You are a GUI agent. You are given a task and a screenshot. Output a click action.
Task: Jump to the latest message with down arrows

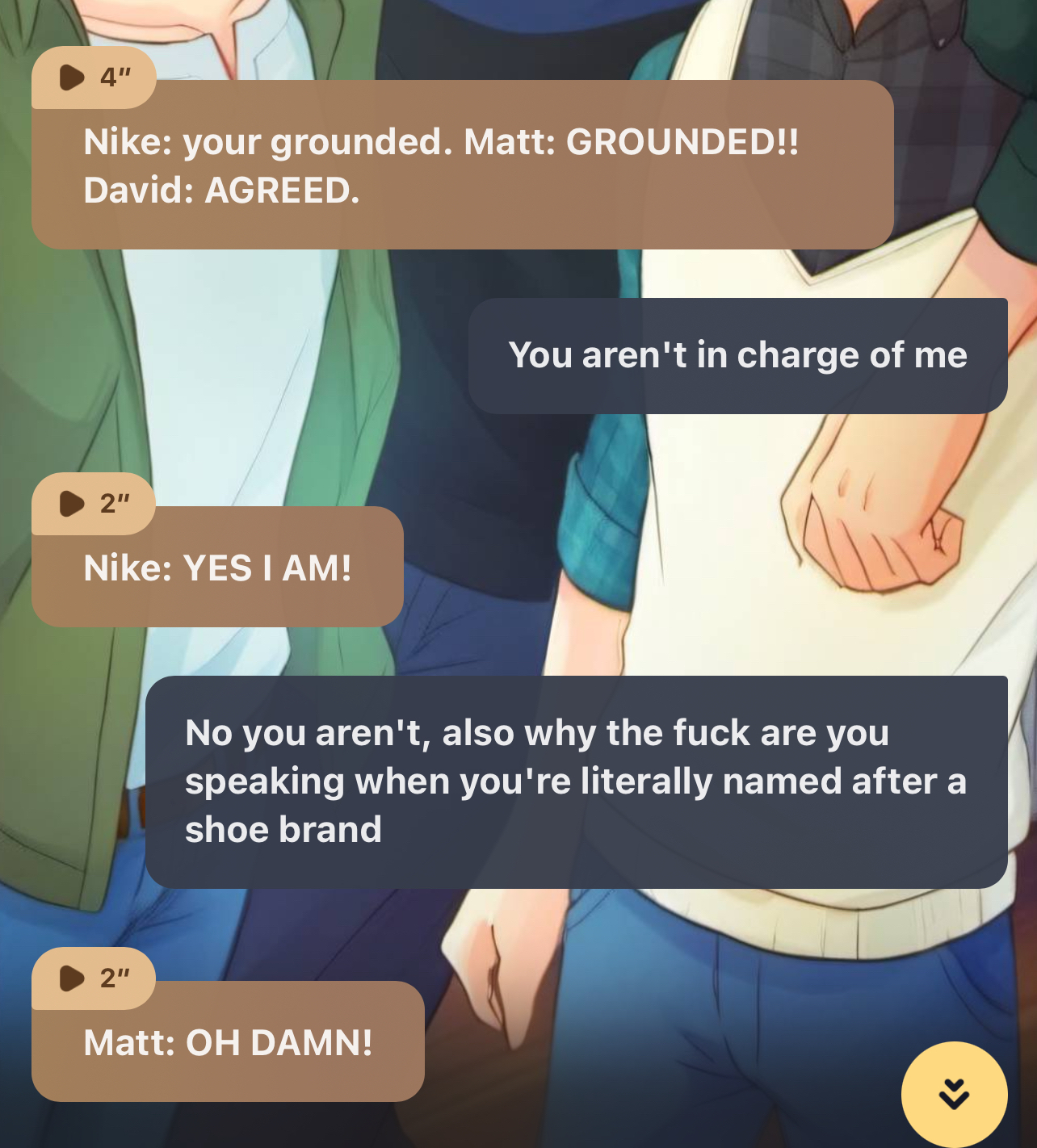(954, 1094)
